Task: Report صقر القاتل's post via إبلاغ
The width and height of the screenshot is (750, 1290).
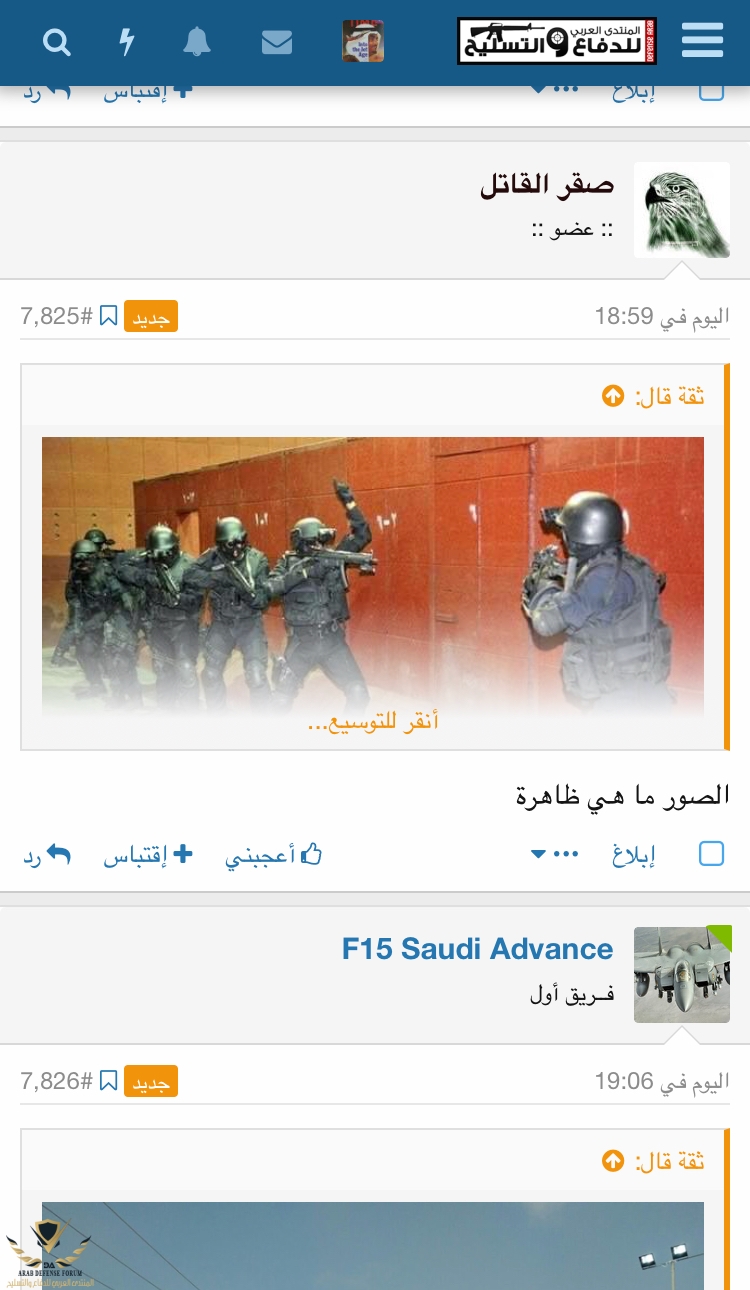Action: pyautogui.click(x=634, y=855)
